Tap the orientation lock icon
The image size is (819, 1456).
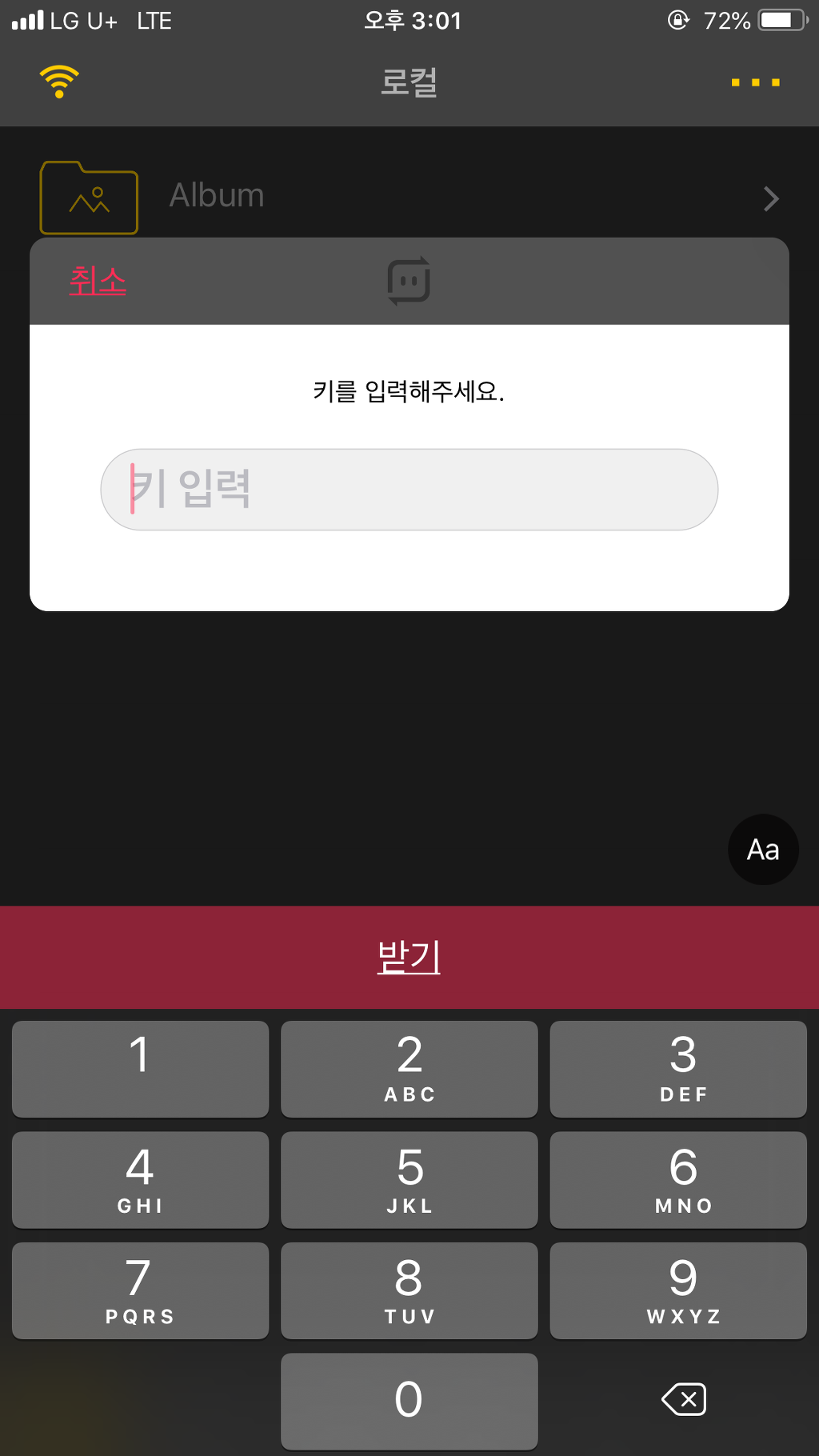point(677,20)
